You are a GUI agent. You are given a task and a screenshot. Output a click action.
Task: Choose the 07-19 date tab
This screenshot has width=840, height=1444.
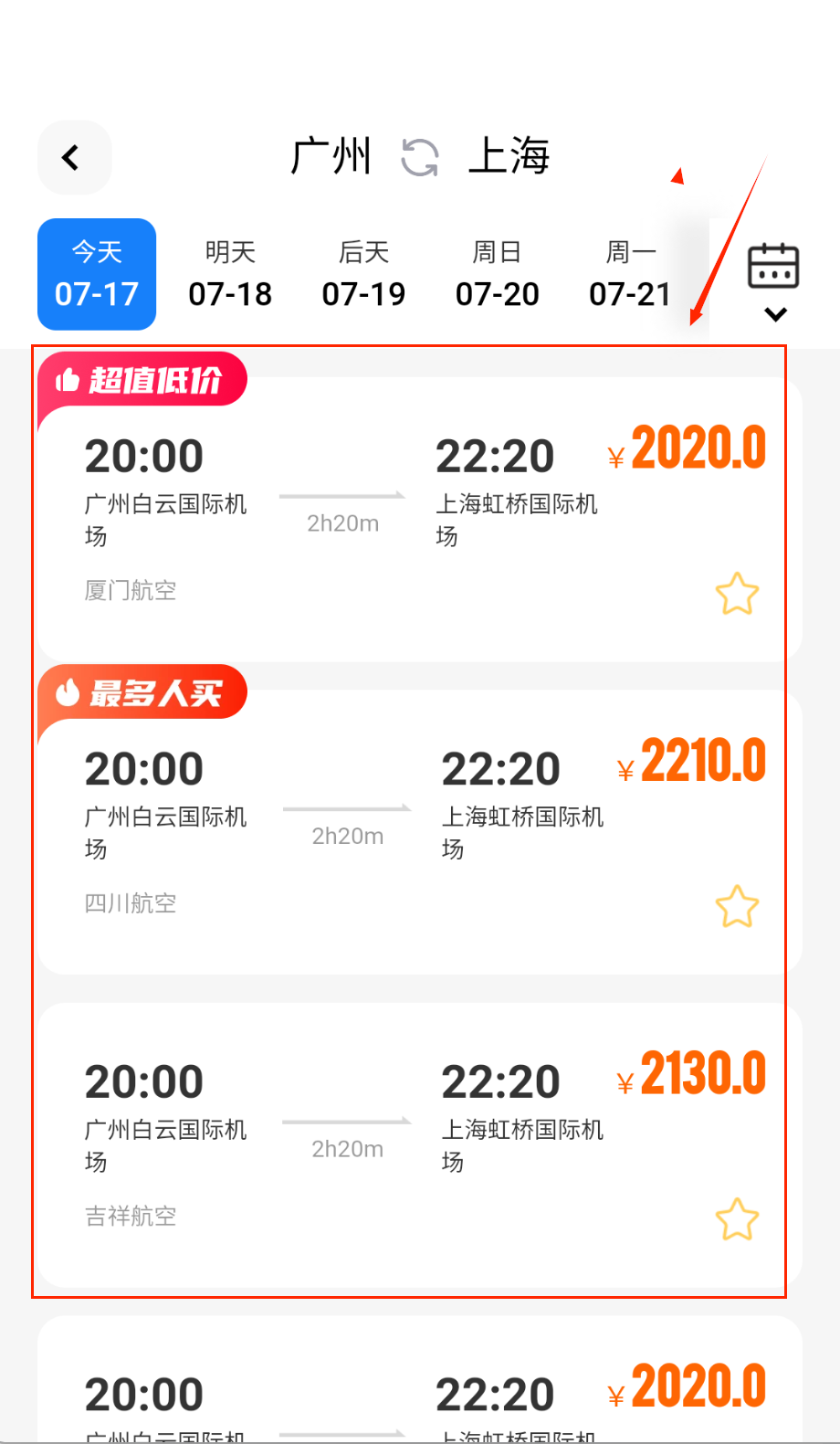coord(363,274)
